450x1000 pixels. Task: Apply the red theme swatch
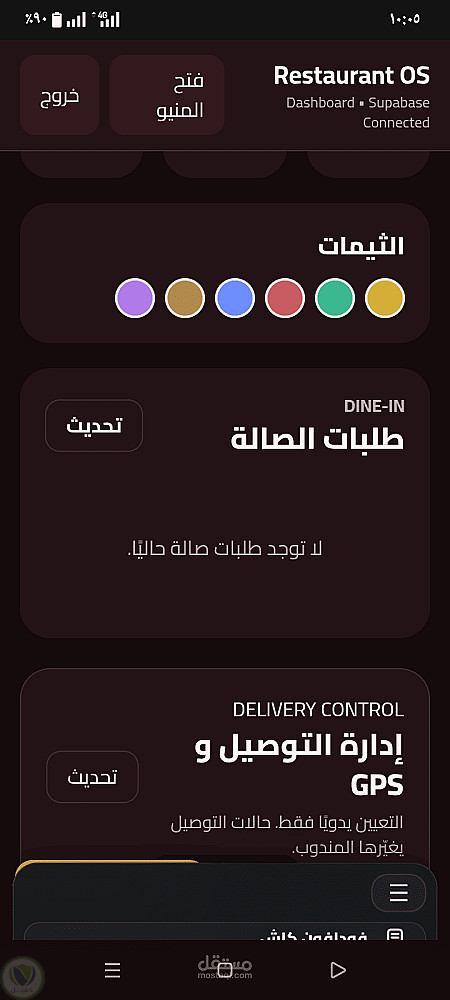285,298
